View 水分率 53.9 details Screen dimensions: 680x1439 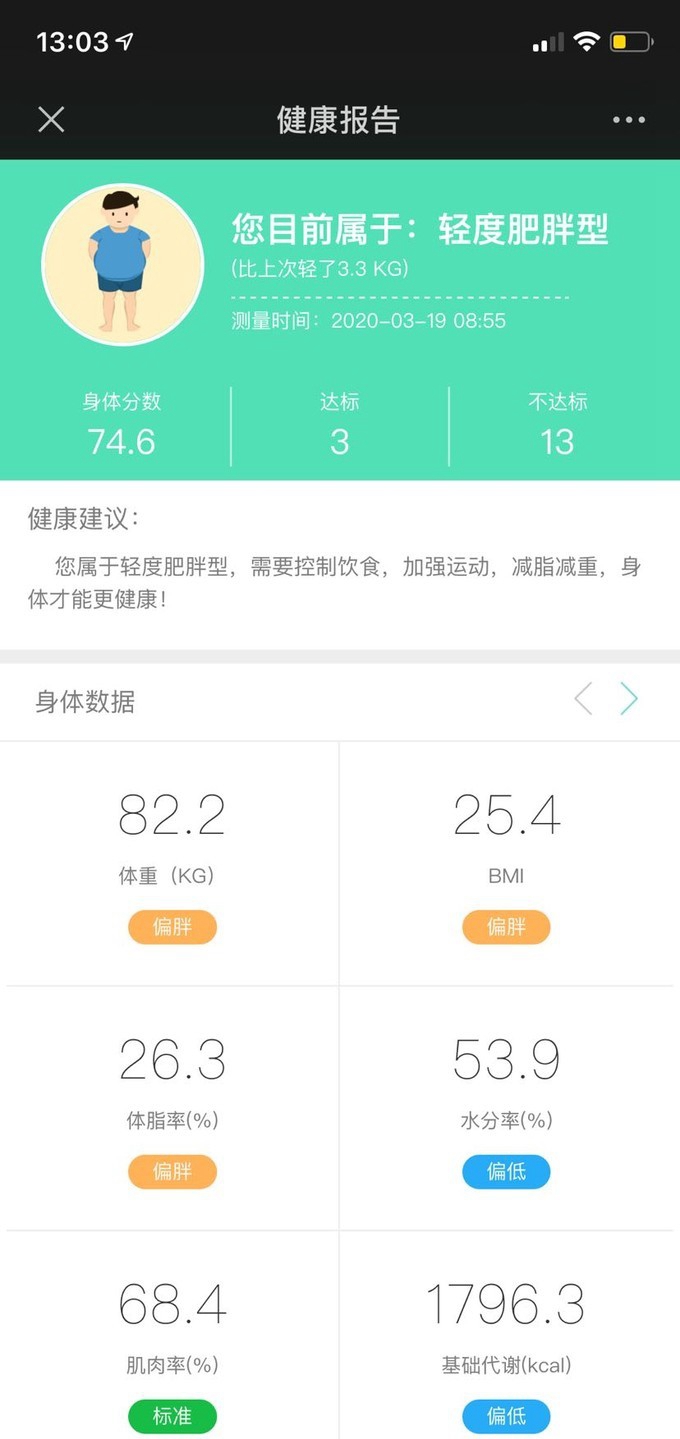pyautogui.click(x=507, y=1107)
